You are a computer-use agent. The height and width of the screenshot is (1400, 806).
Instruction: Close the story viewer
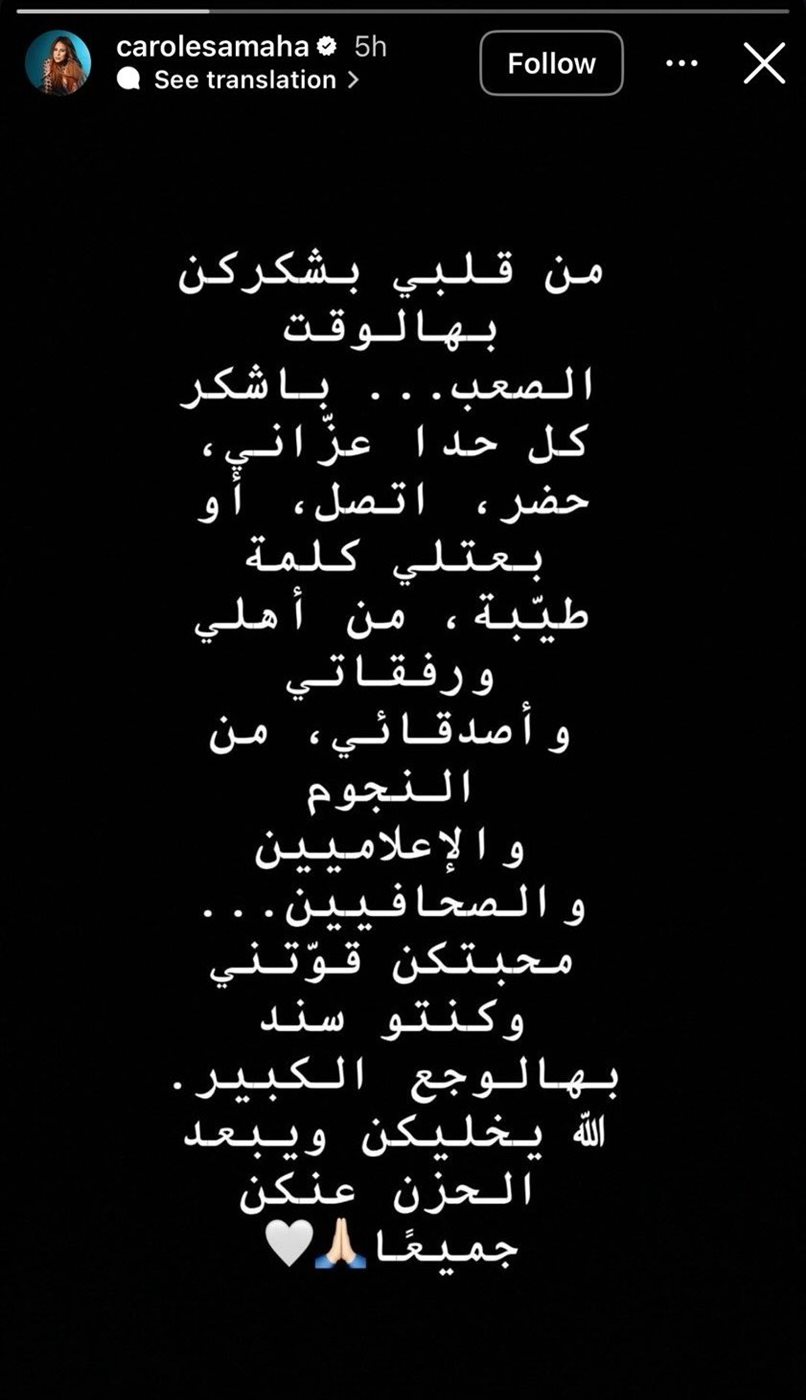[x=765, y=63]
